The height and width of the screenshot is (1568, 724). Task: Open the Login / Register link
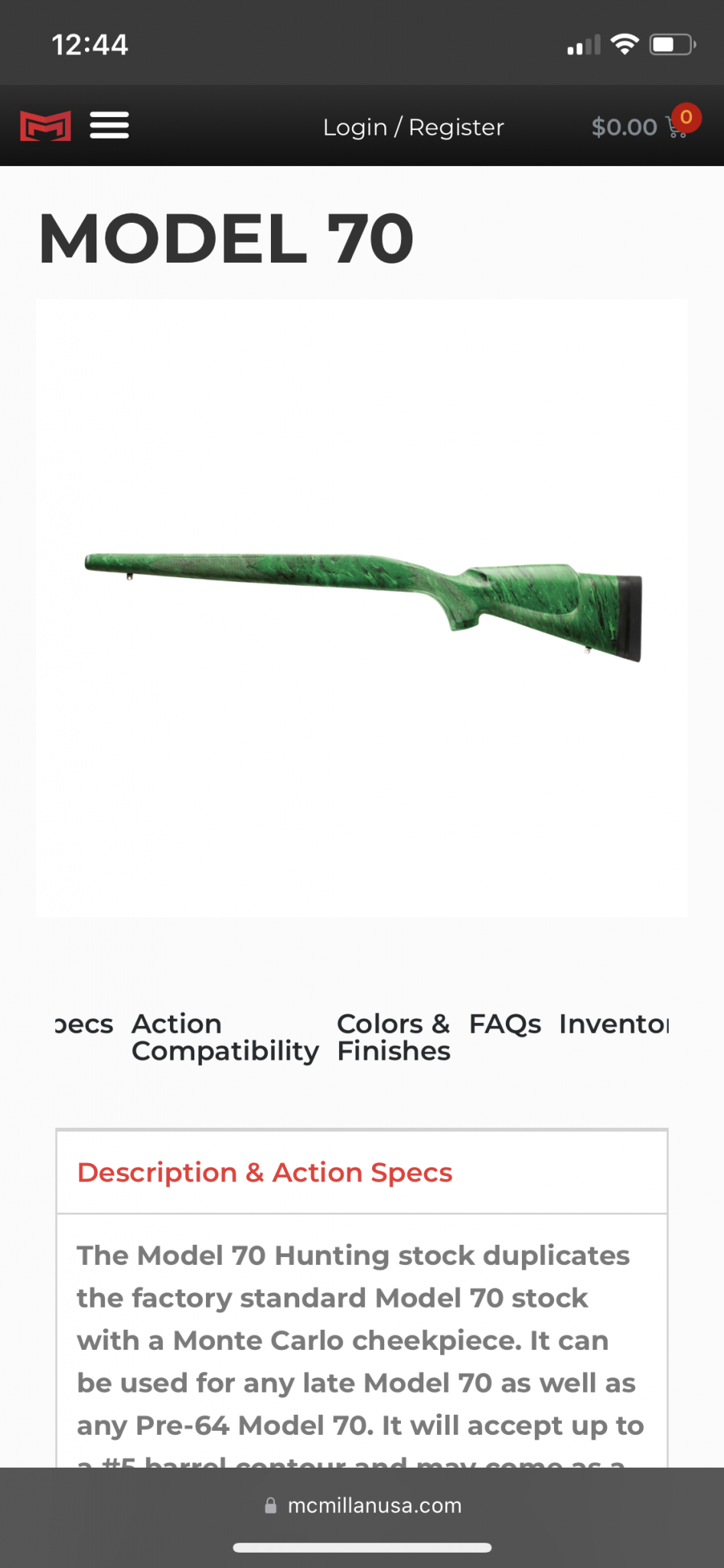[x=413, y=127]
